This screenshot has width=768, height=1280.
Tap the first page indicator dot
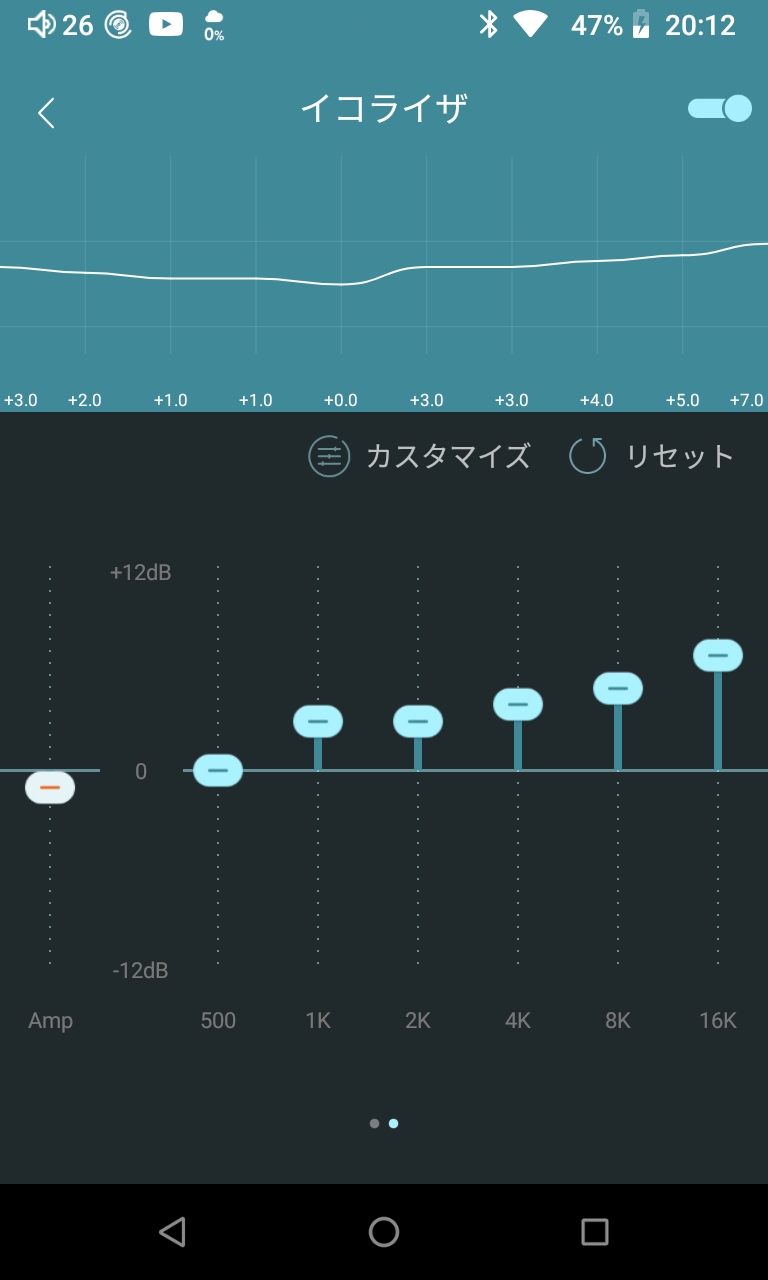374,1123
